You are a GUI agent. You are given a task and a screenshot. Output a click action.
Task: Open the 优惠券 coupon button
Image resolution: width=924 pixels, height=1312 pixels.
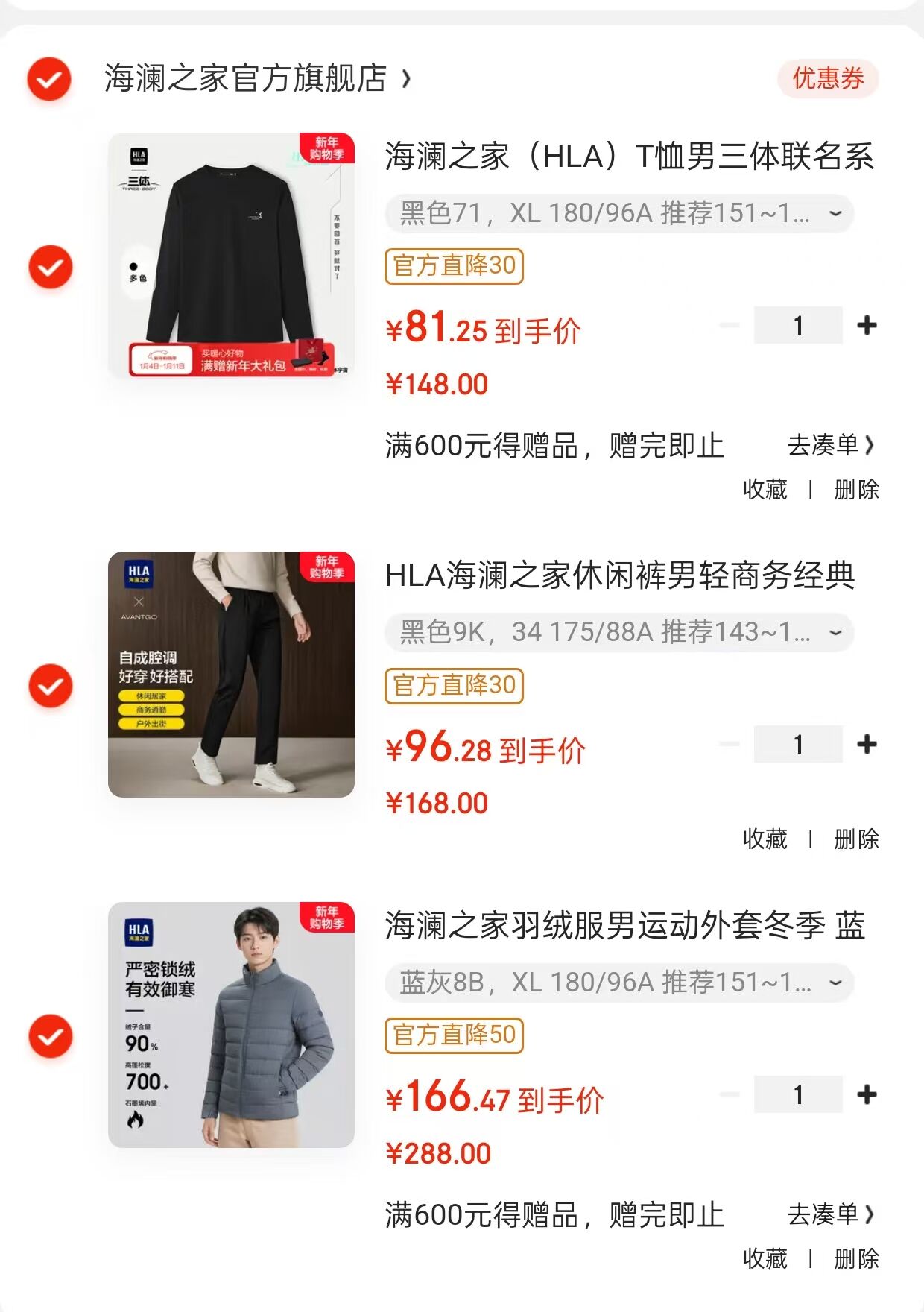(828, 78)
